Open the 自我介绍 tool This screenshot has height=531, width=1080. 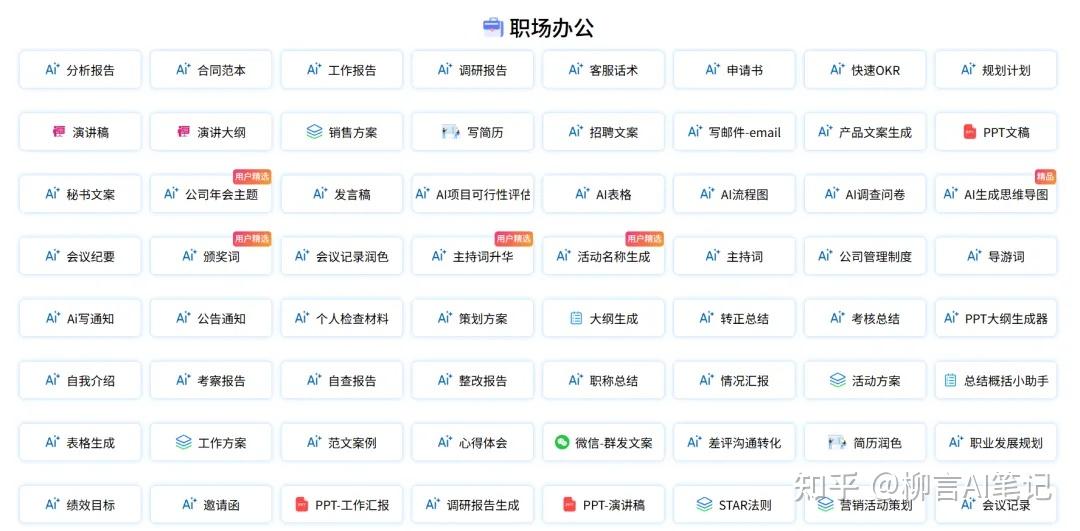(80, 380)
